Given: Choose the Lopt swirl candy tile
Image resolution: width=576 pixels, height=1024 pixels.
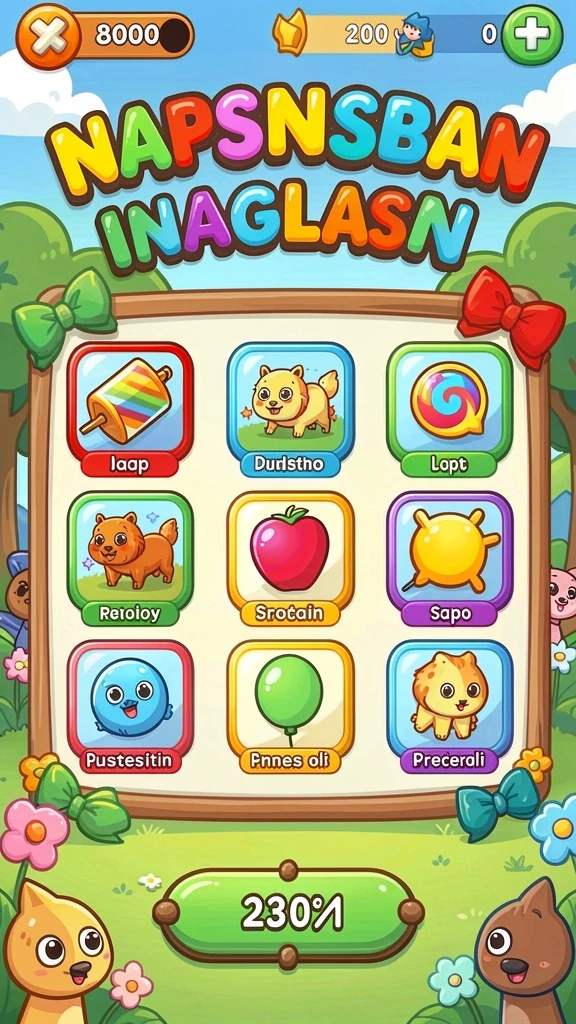Looking at the screenshot, I should (x=449, y=408).
